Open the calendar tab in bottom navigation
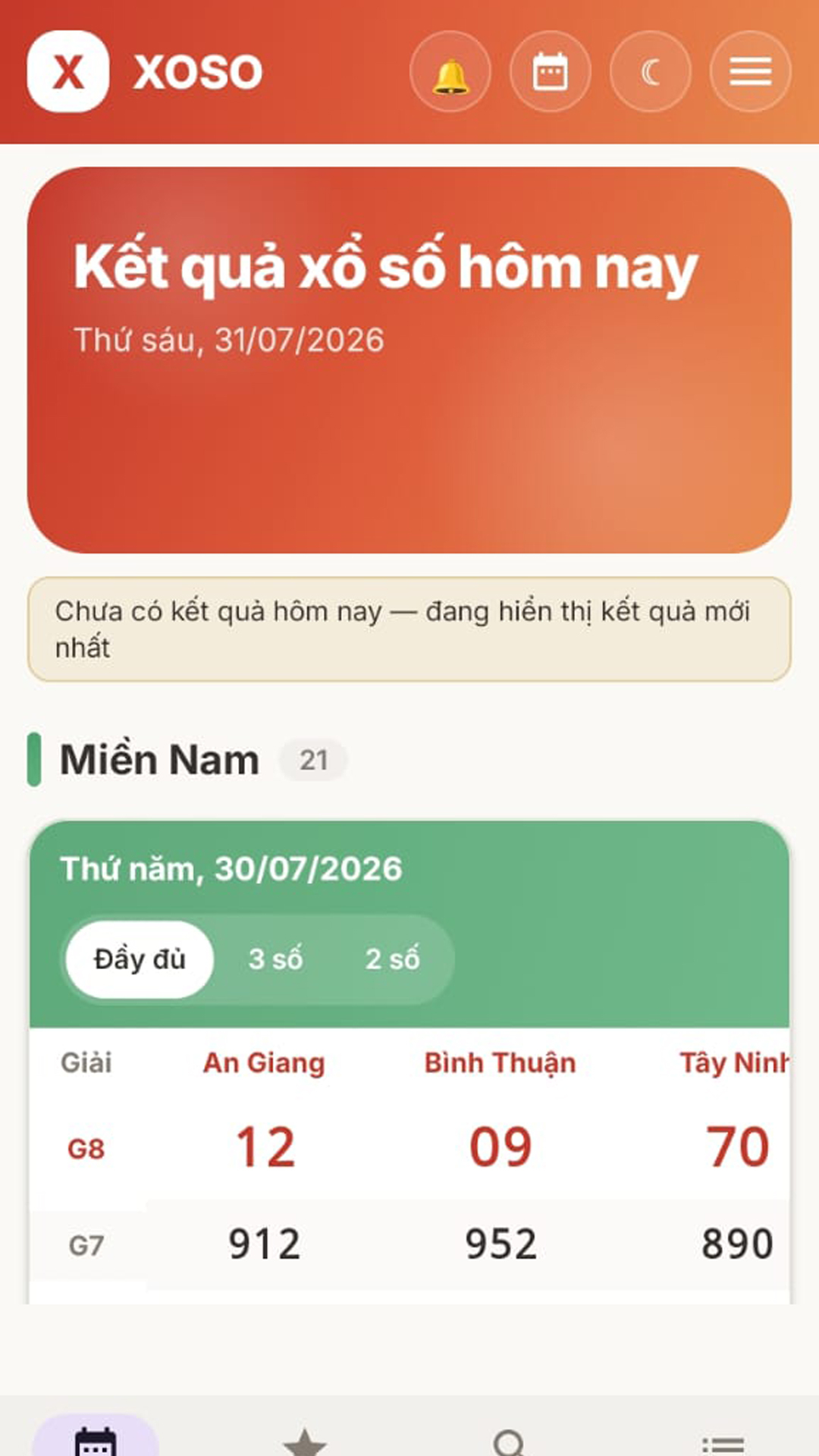 (x=96, y=1437)
